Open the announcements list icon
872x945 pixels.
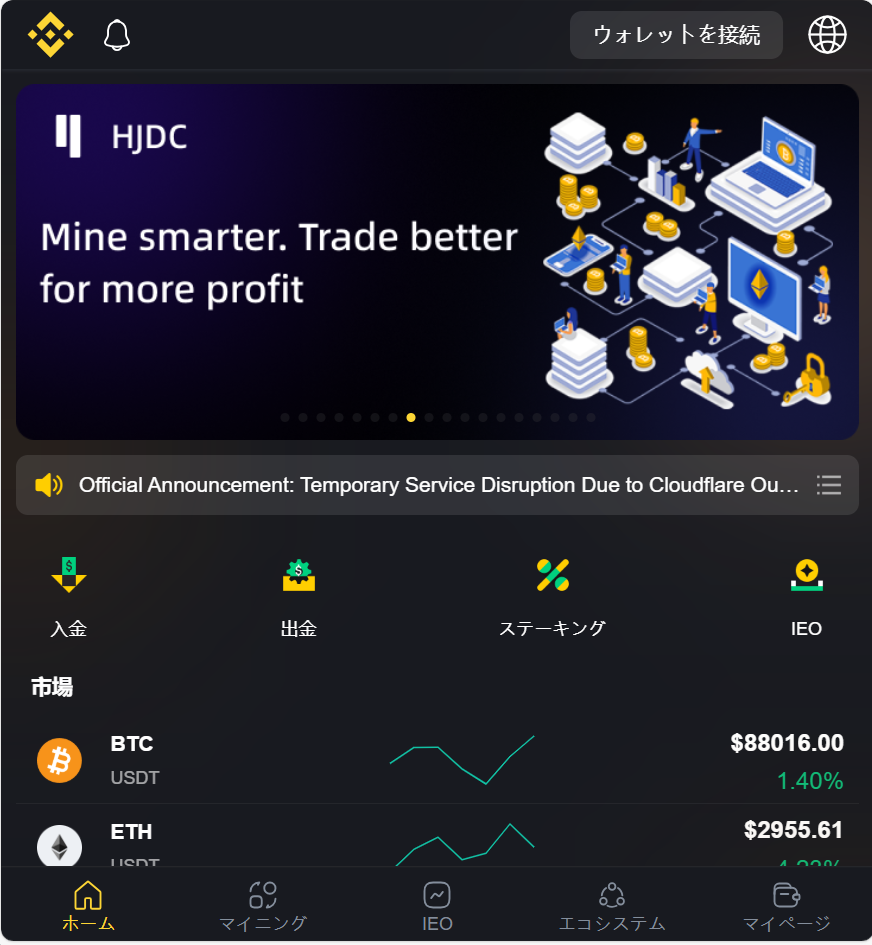pyautogui.click(x=829, y=486)
